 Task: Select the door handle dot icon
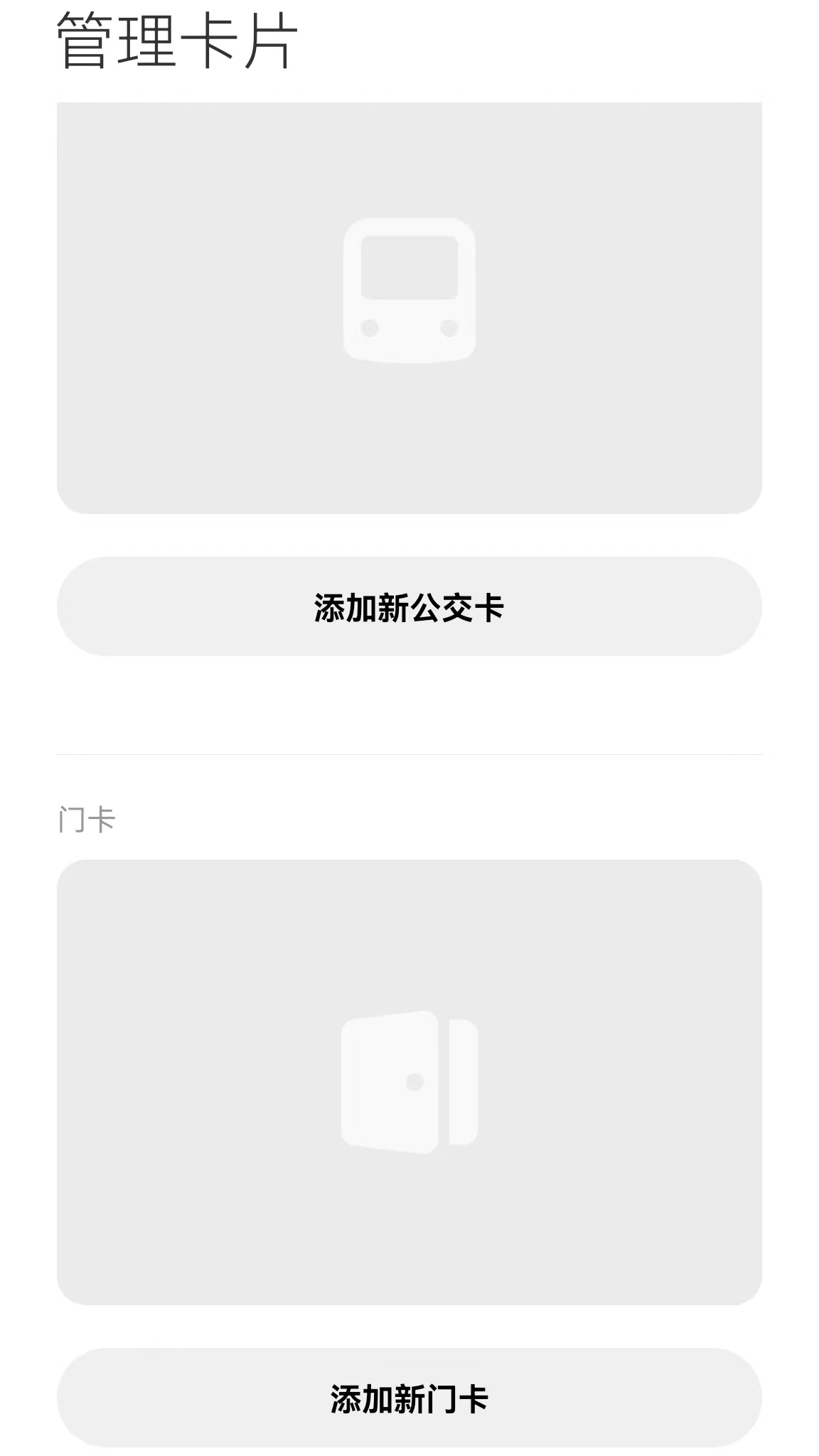413,1083
